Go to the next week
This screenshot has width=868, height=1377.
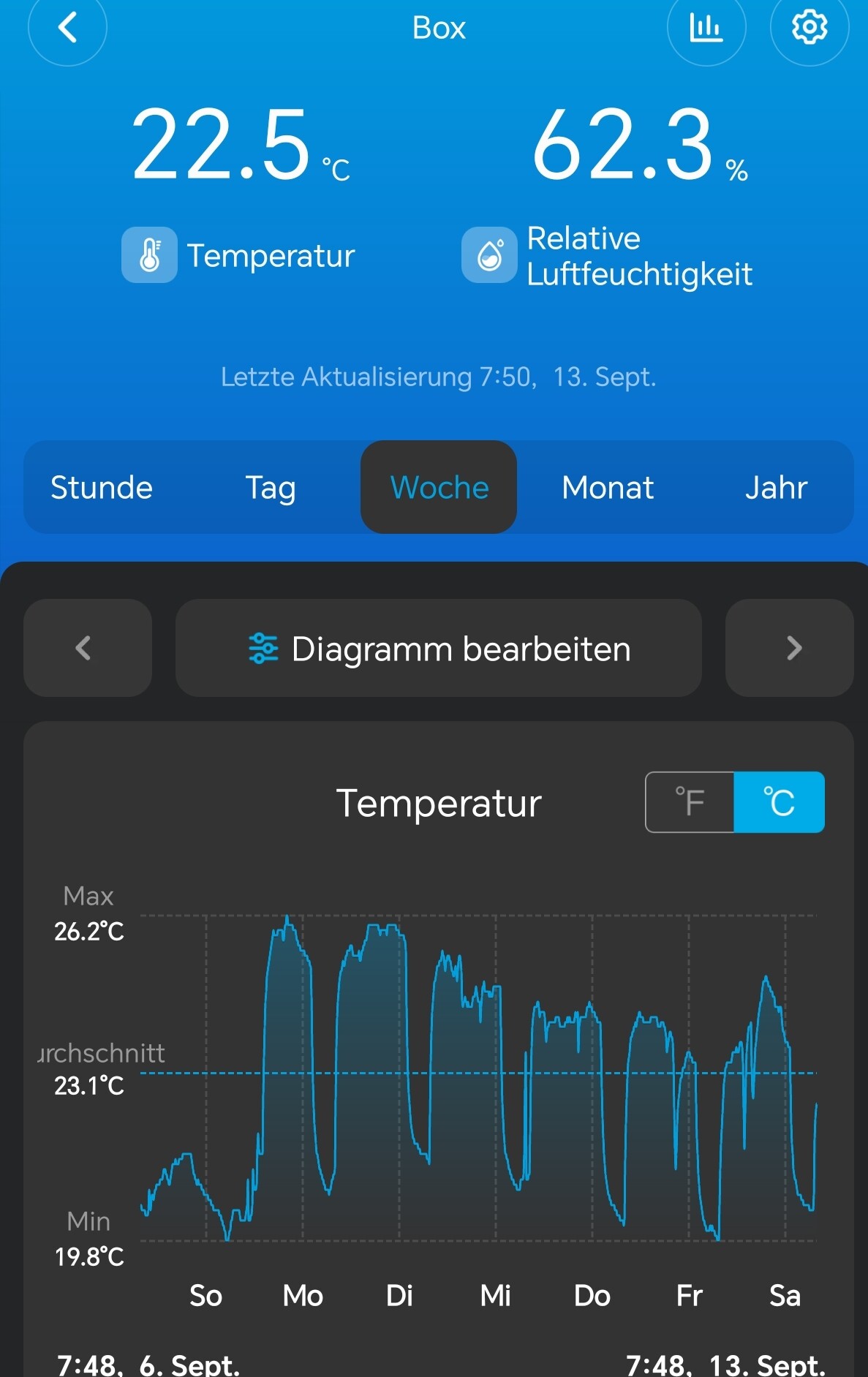tap(790, 648)
